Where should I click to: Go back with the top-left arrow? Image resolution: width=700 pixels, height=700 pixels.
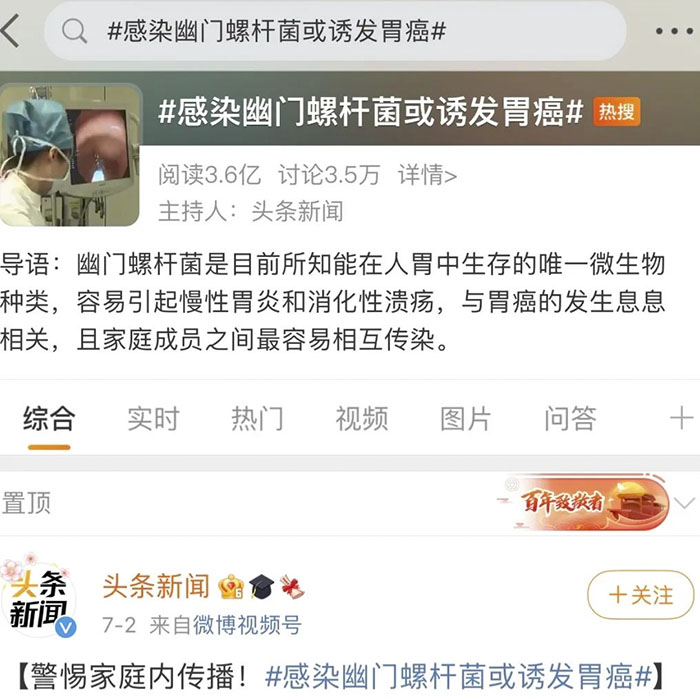pyautogui.click(x=12, y=31)
